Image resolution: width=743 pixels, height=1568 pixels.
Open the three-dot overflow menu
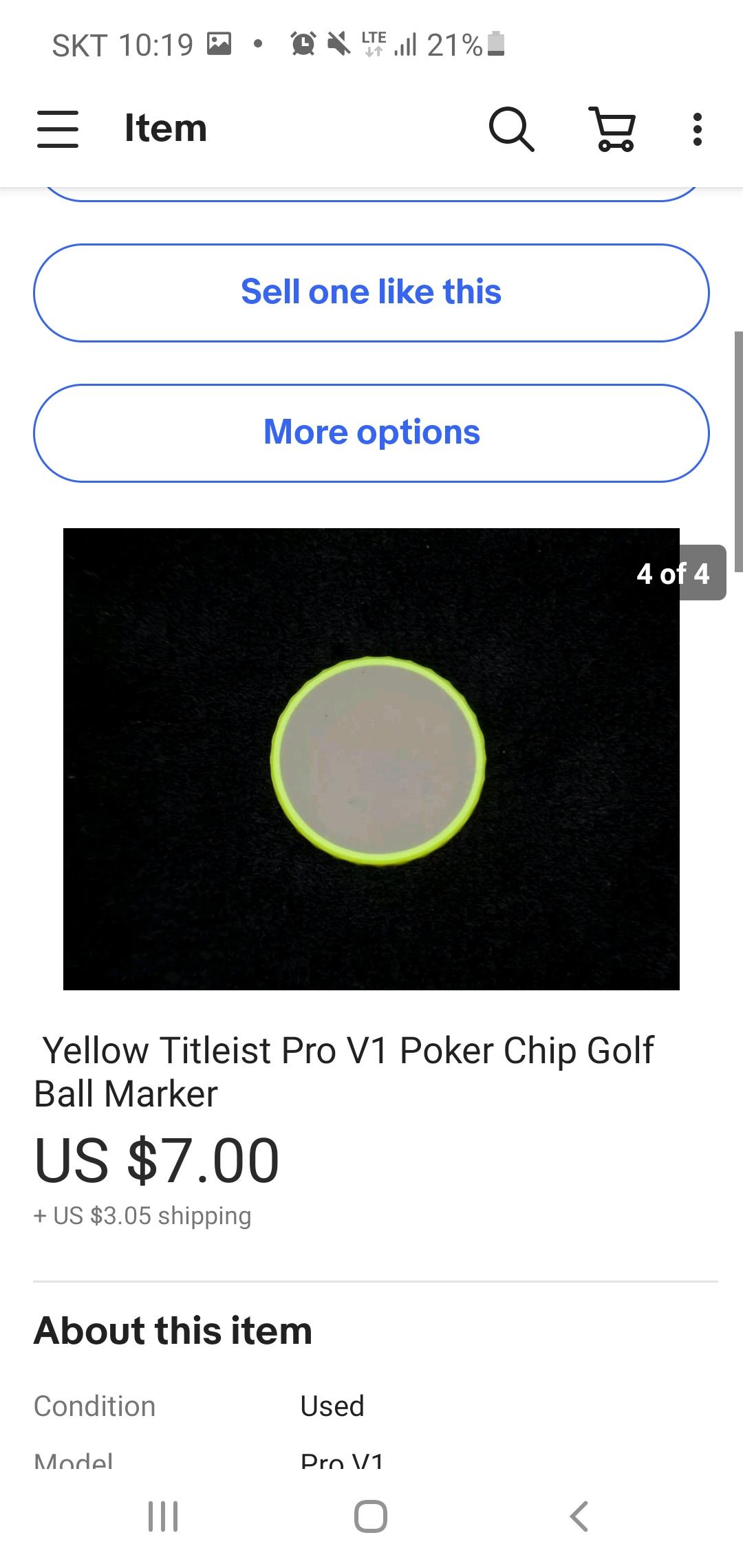coord(698,129)
